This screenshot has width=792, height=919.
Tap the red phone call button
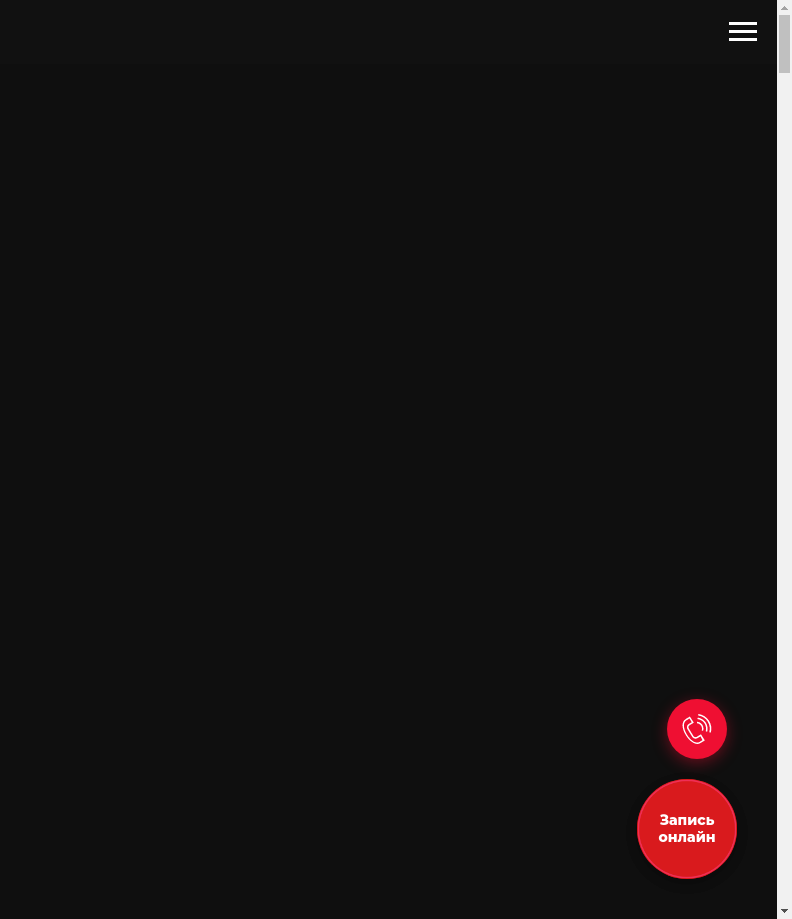click(x=697, y=729)
